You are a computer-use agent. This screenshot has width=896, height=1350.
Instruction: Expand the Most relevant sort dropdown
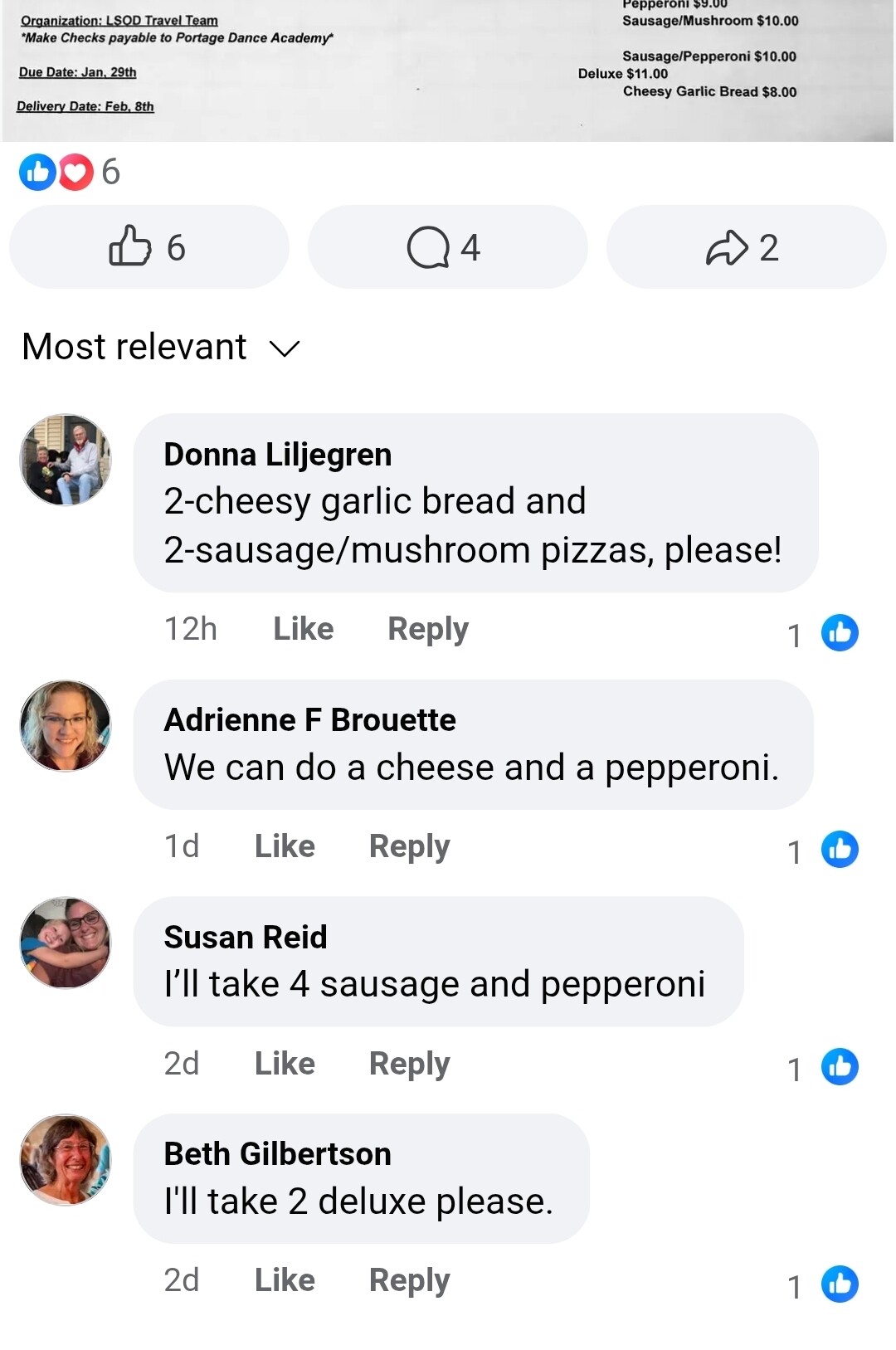161,347
